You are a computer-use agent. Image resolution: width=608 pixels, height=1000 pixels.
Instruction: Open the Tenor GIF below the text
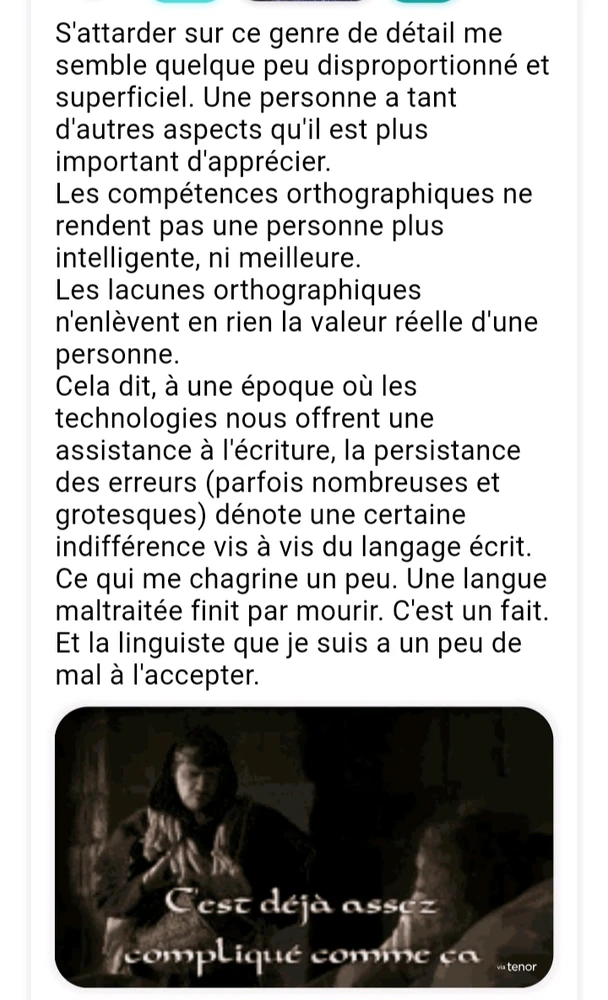(304, 846)
